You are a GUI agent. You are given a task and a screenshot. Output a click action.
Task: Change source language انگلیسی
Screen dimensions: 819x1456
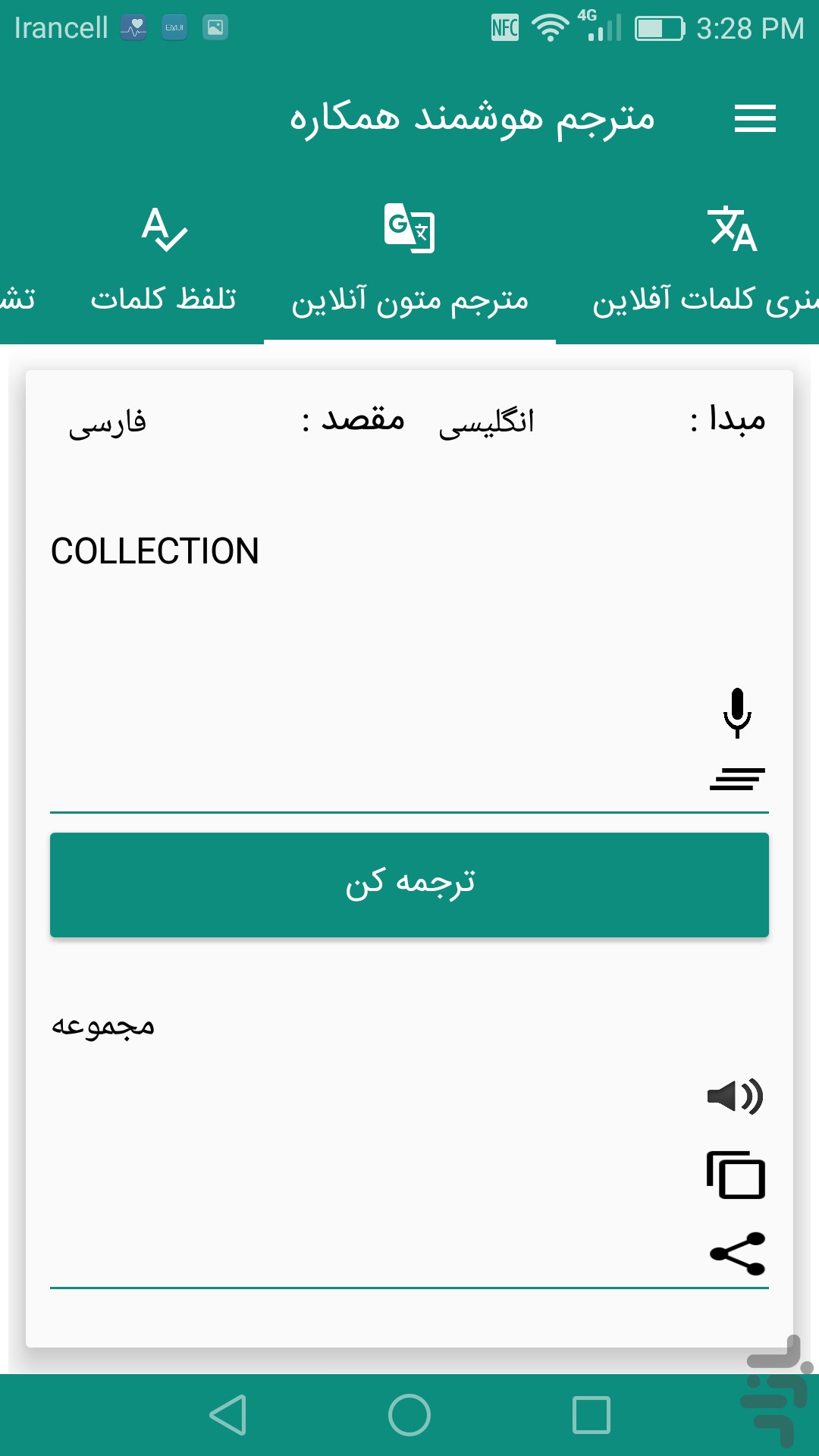point(487,422)
